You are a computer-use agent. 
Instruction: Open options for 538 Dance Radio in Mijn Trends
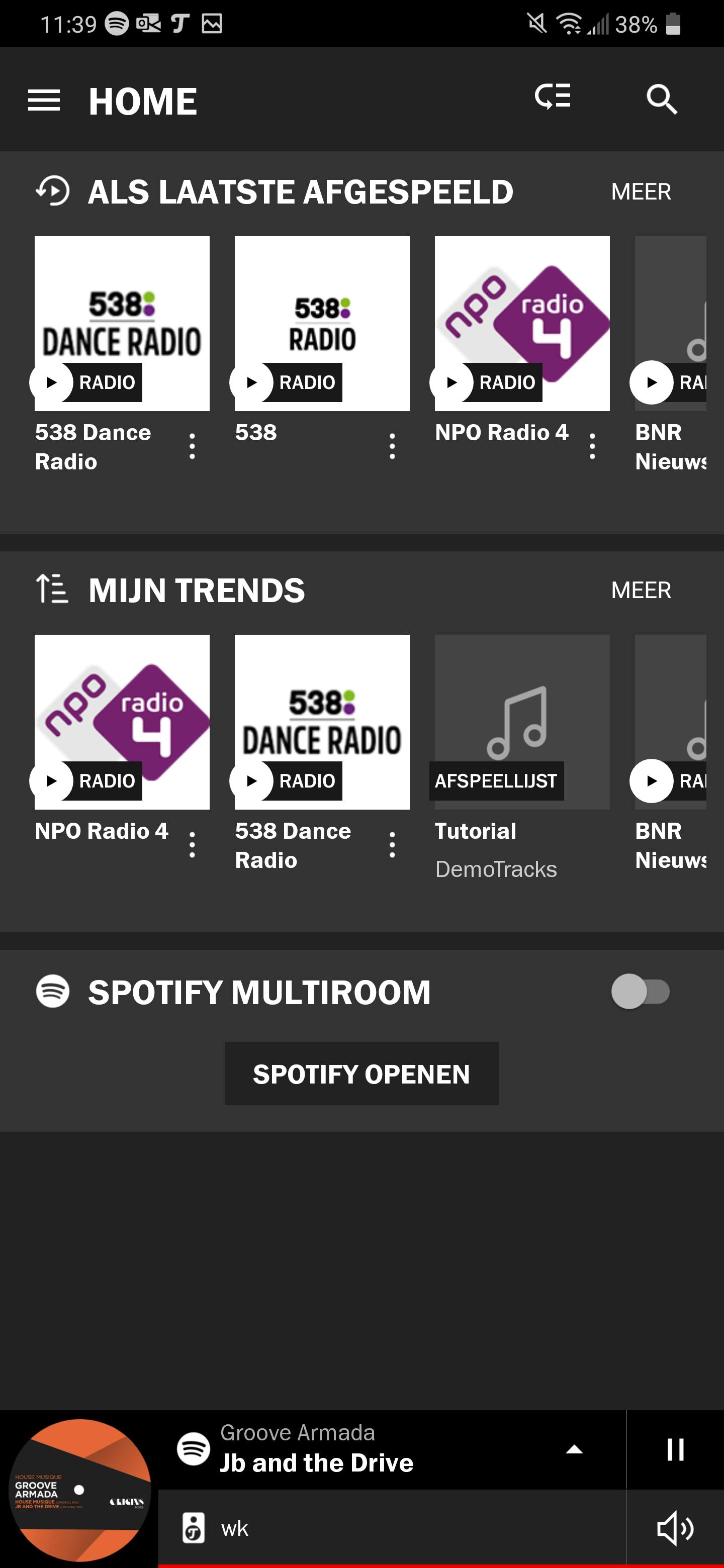392,845
